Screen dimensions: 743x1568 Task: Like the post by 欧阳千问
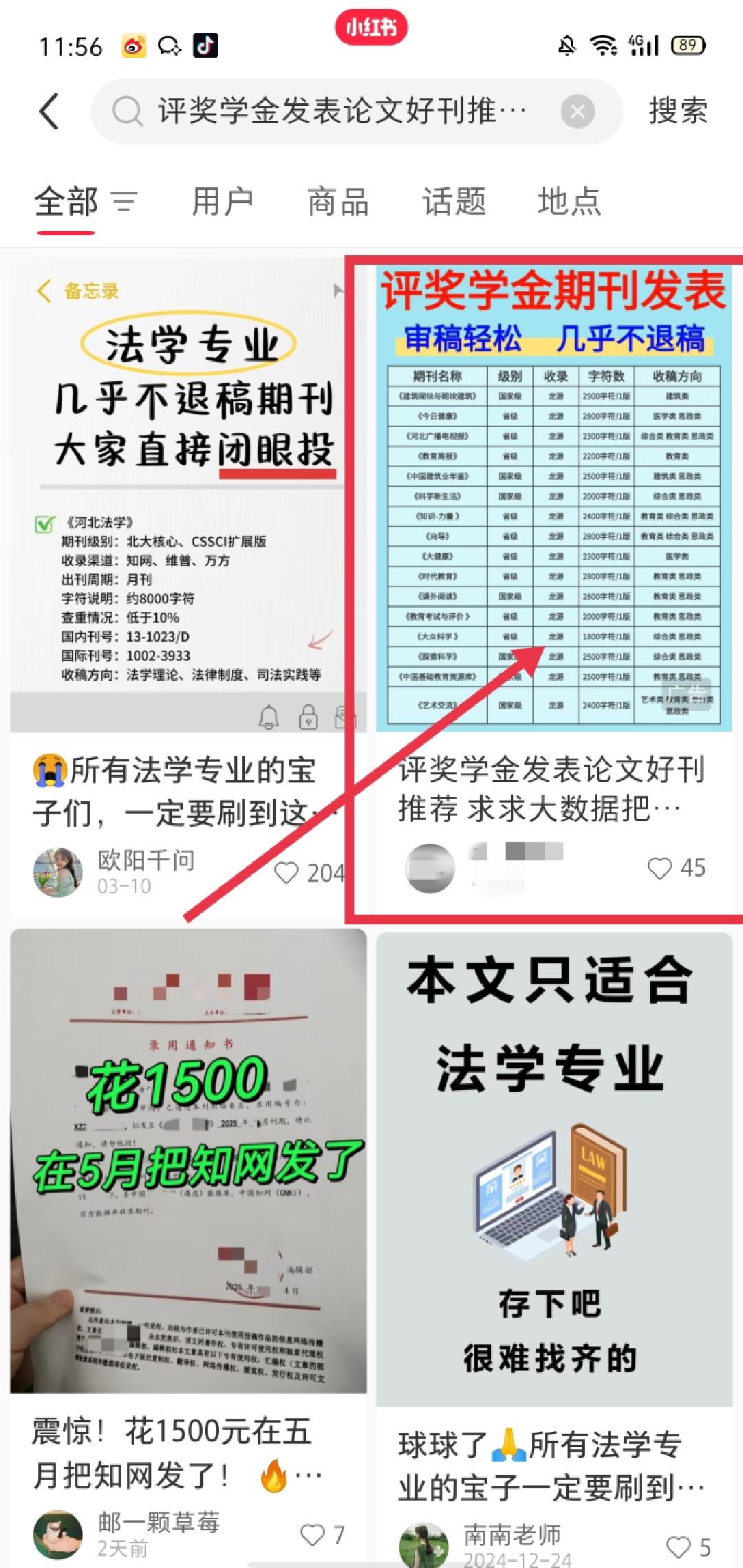pos(286,873)
